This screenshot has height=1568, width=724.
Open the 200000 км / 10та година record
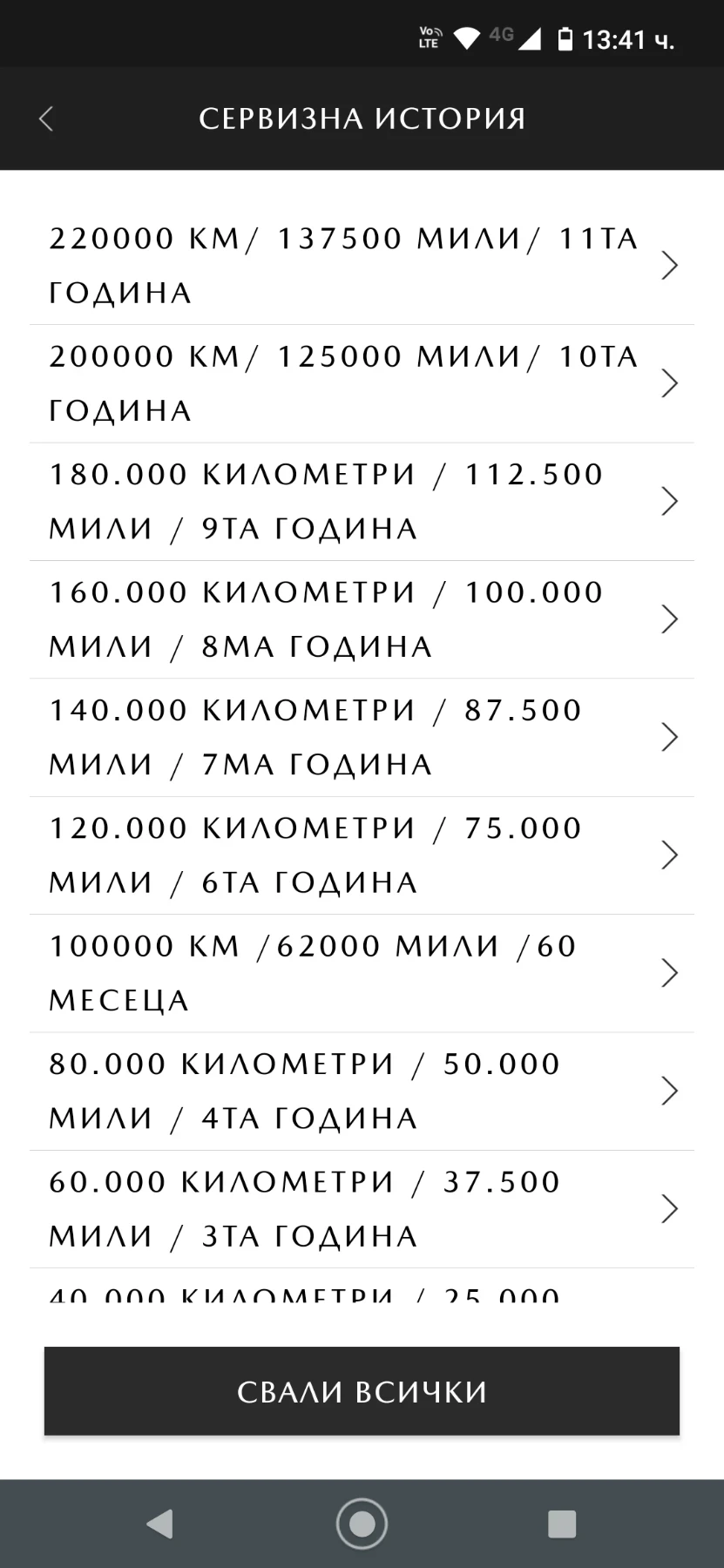[362, 383]
